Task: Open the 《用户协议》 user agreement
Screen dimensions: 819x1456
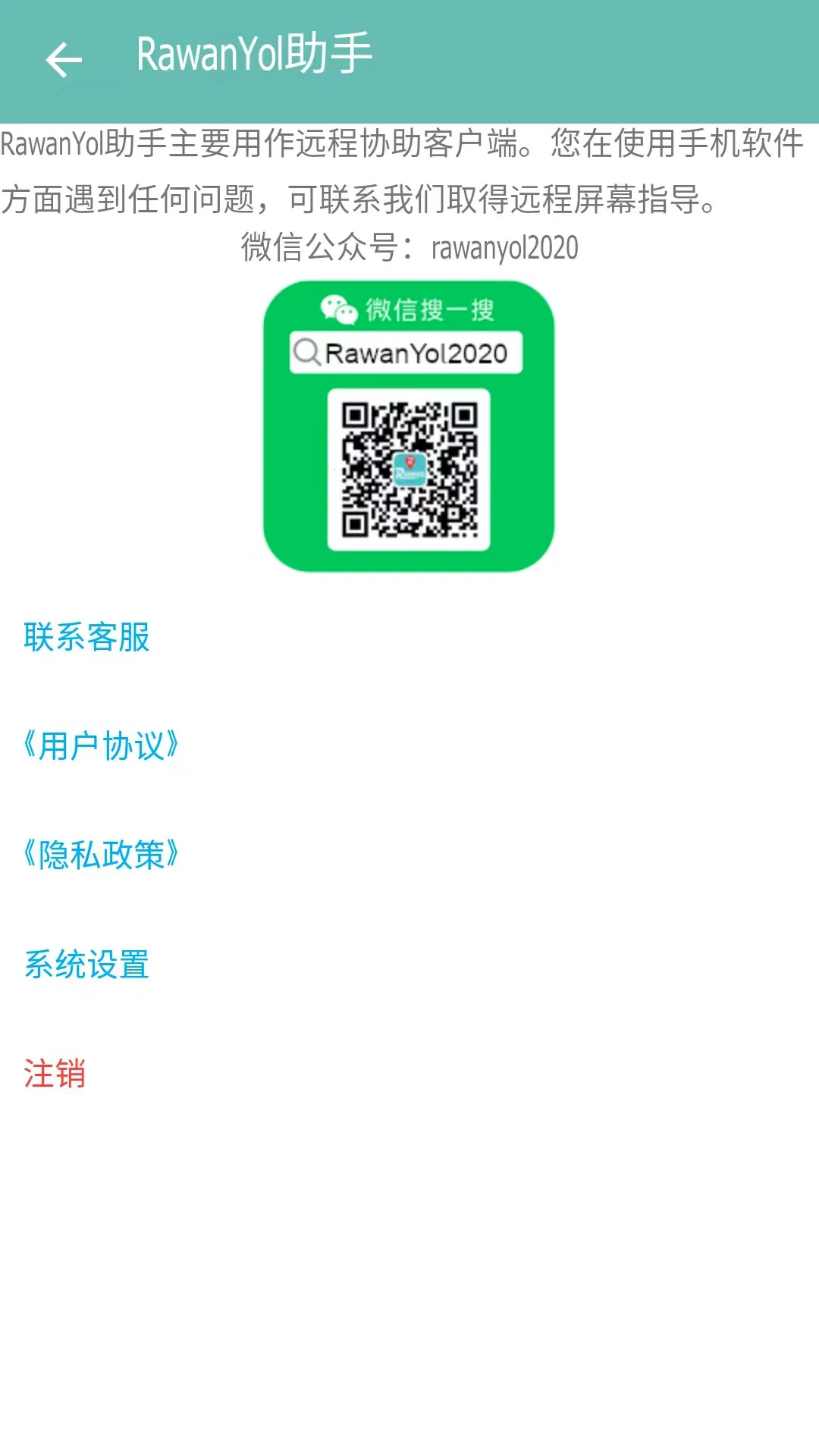Action: [x=101, y=746]
